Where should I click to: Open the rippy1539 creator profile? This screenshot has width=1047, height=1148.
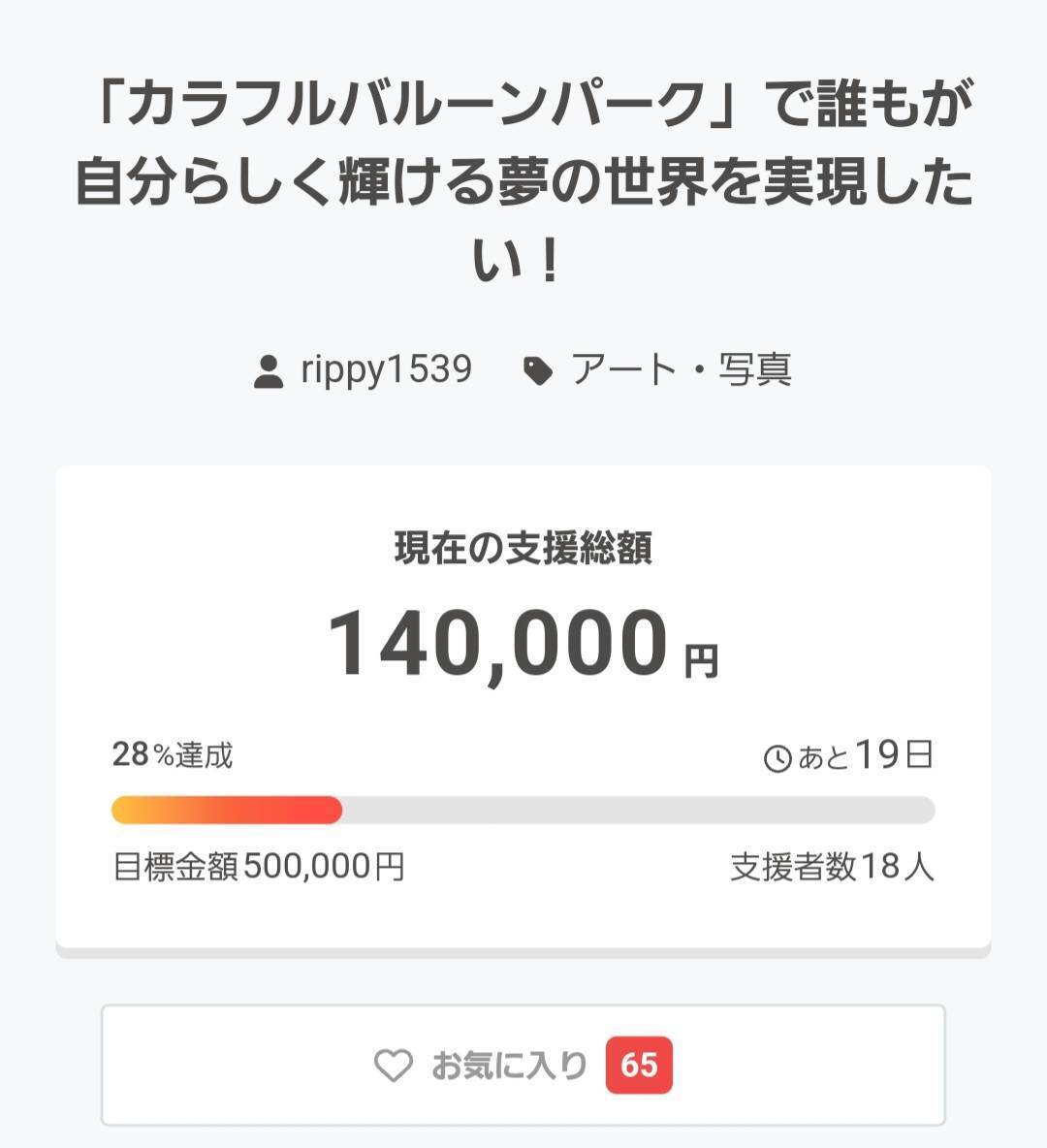[385, 369]
